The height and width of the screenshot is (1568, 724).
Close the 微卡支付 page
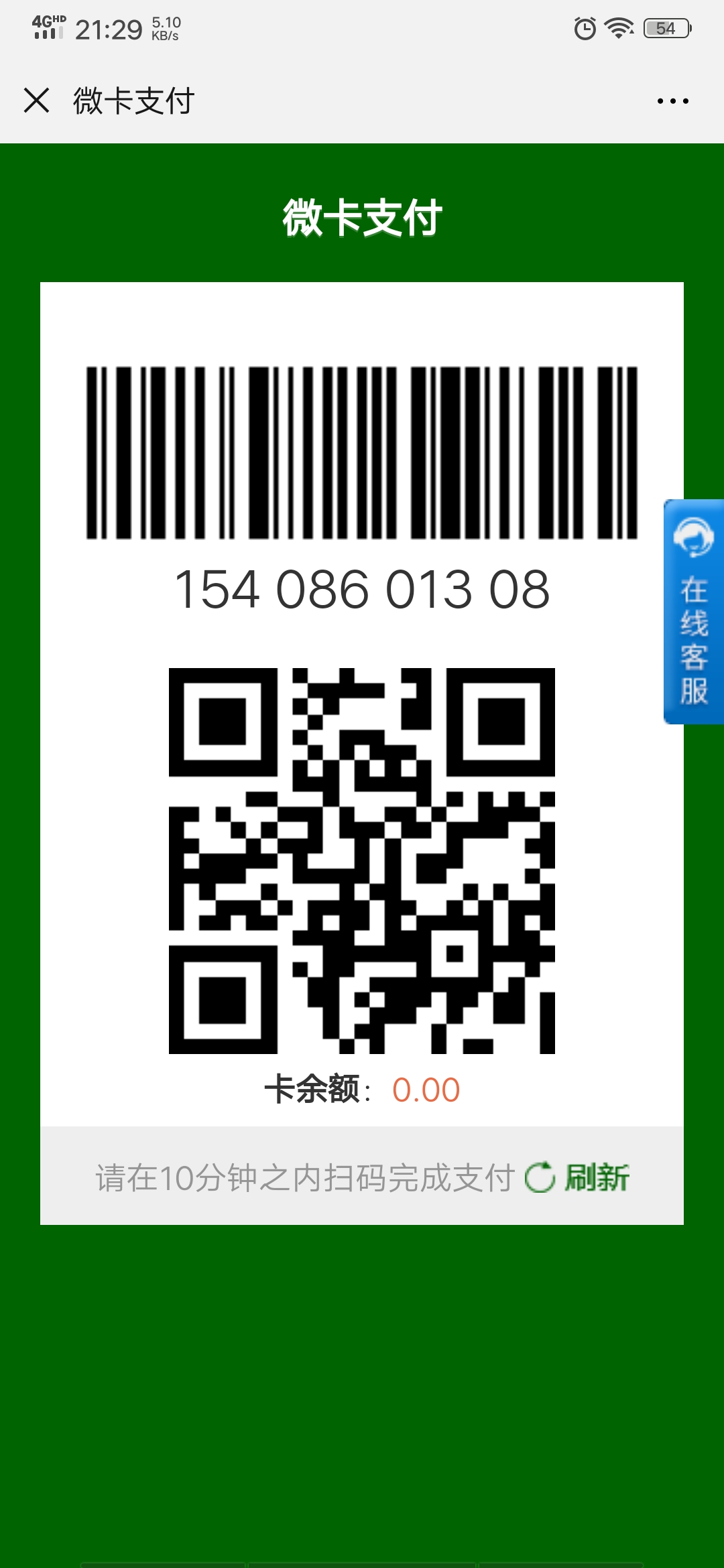coord(36,101)
